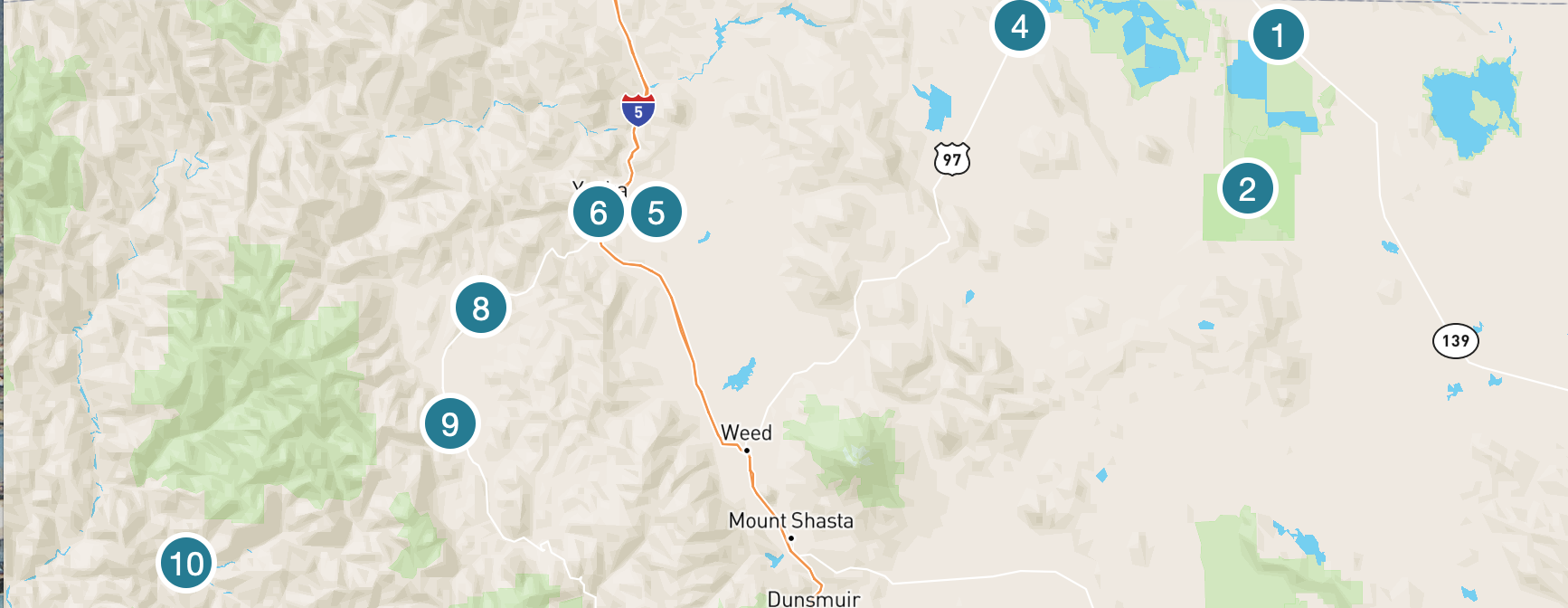Select map marker number 1

pyautogui.click(x=1278, y=35)
